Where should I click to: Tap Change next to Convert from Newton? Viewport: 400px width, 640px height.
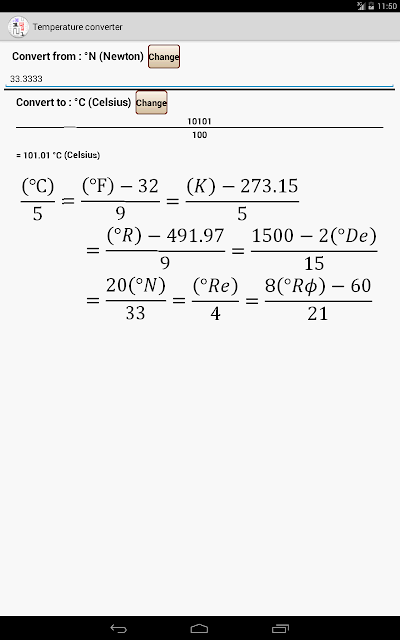click(164, 56)
